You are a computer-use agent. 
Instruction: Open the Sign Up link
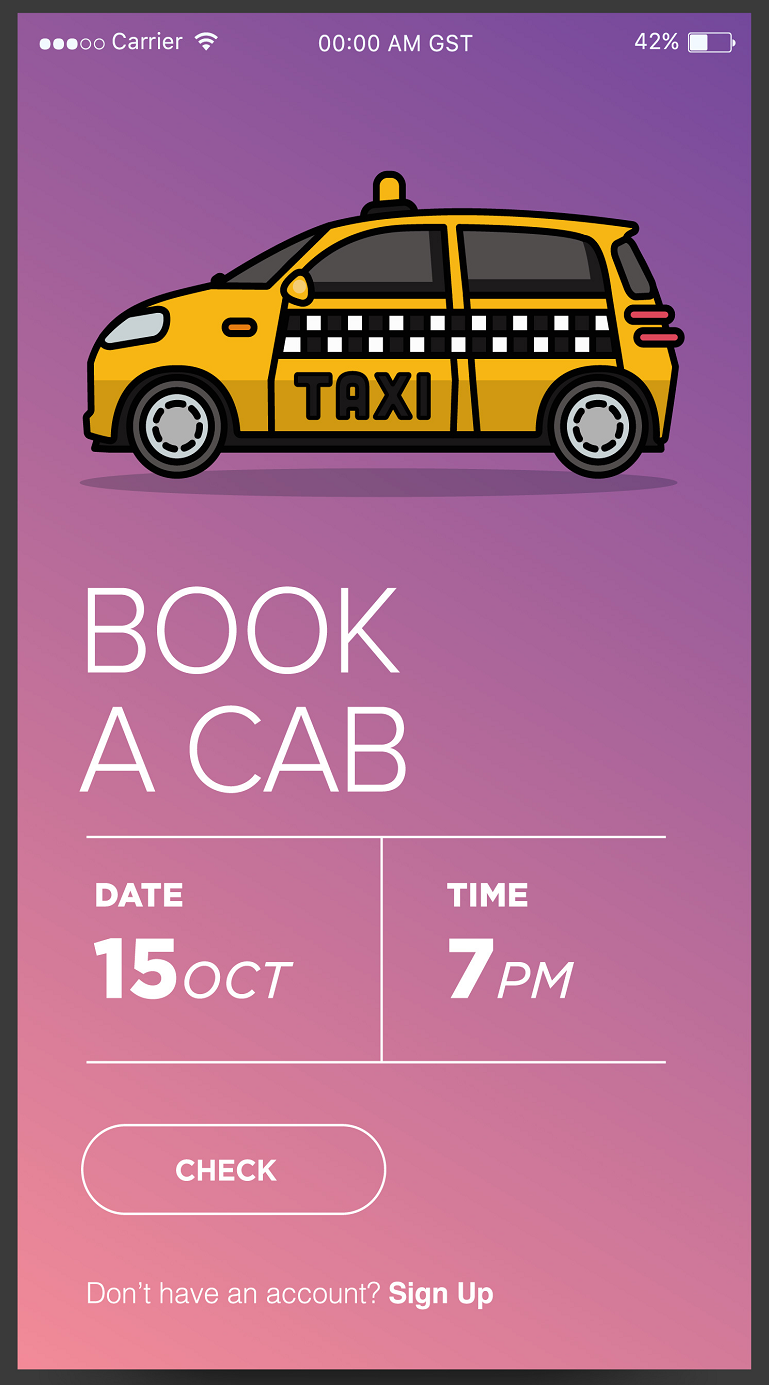pyautogui.click(x=441, y=1293)
